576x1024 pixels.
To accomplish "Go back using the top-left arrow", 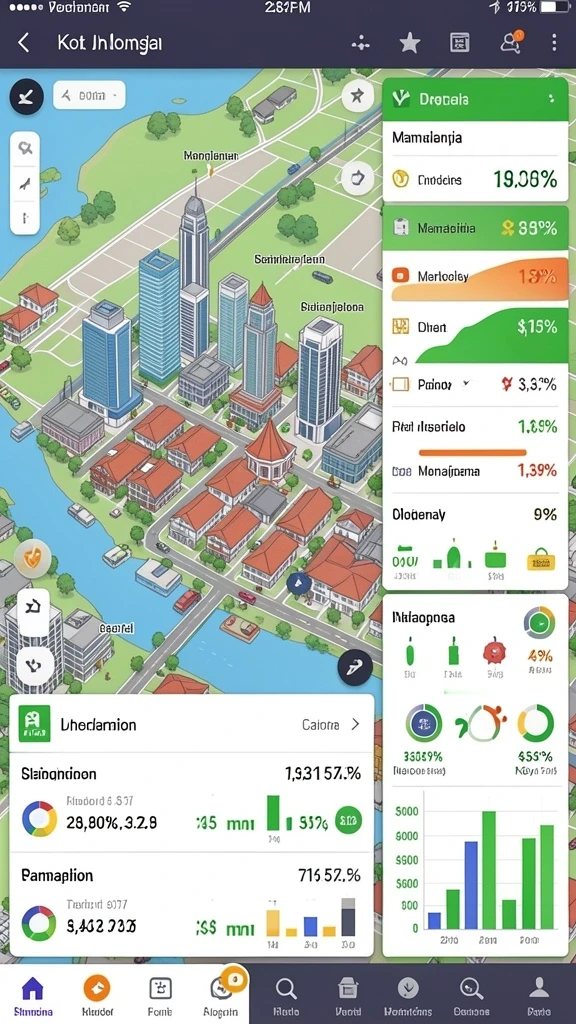I will coord(24,43).
